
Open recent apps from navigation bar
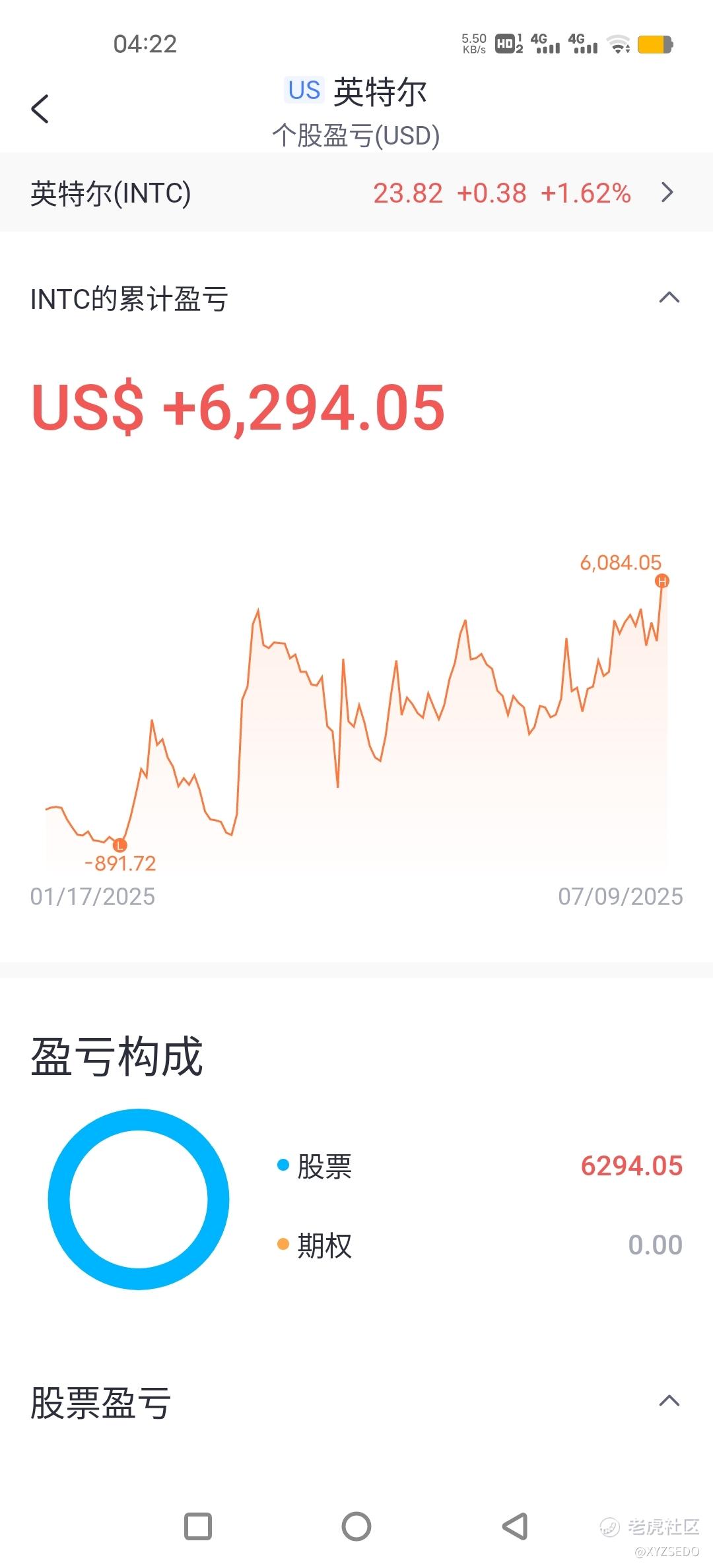pos(198,1526)
